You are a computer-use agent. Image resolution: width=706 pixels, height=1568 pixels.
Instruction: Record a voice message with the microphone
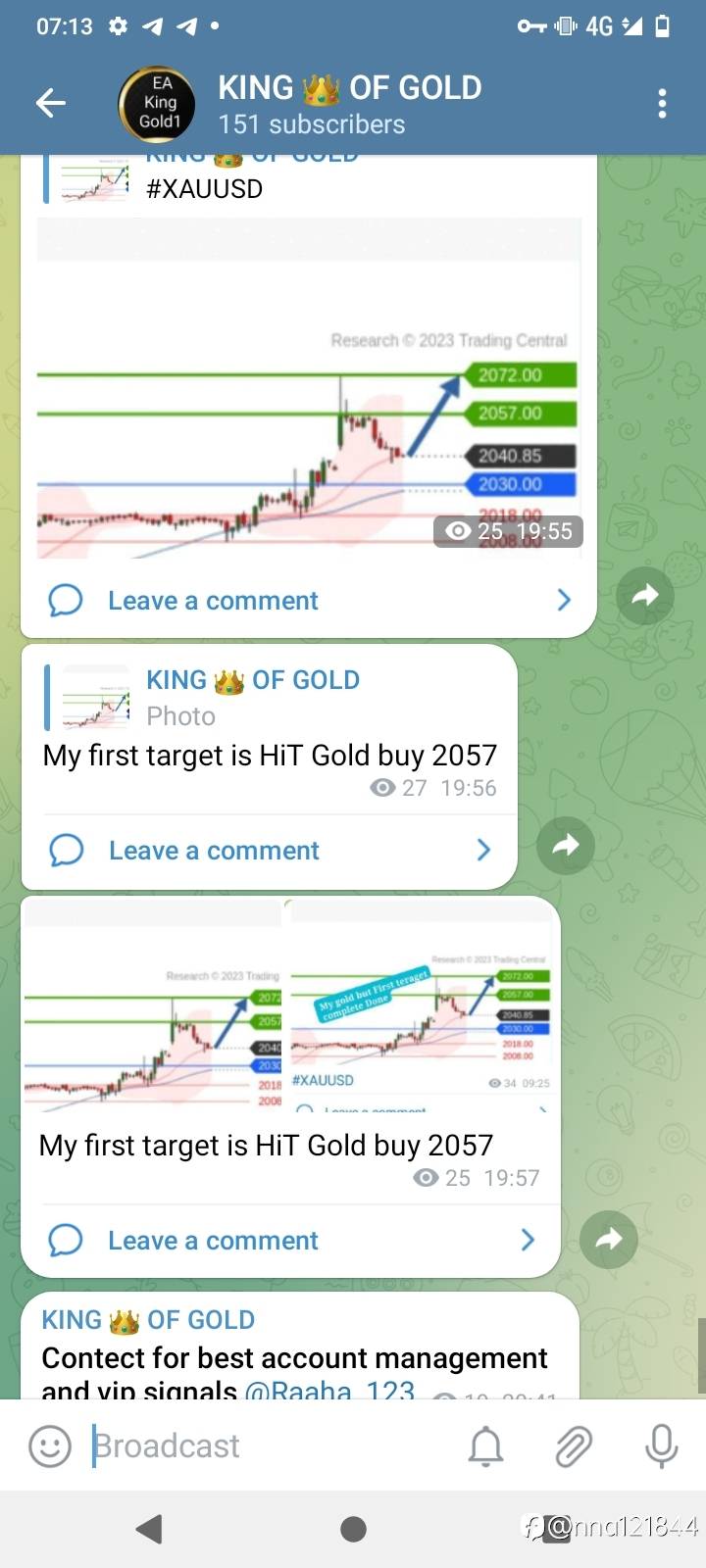[x=661, y=1445]
